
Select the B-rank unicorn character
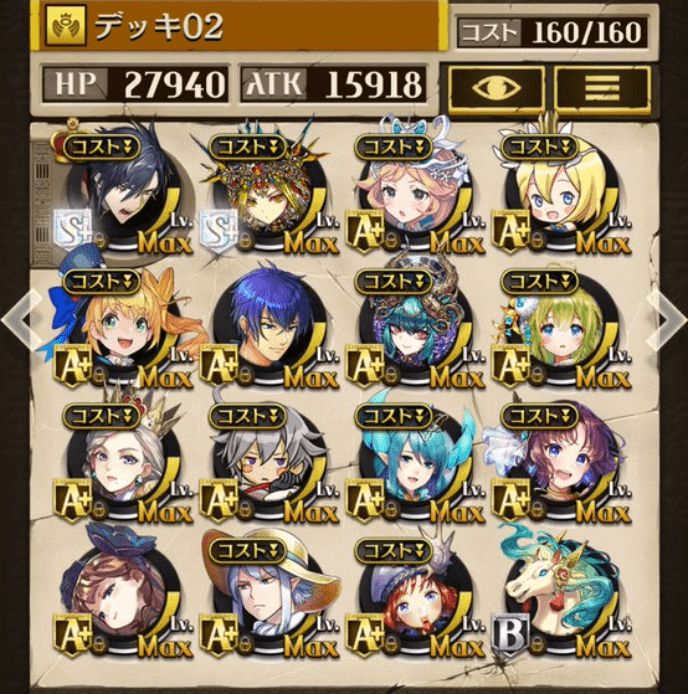tap(558, 598)
